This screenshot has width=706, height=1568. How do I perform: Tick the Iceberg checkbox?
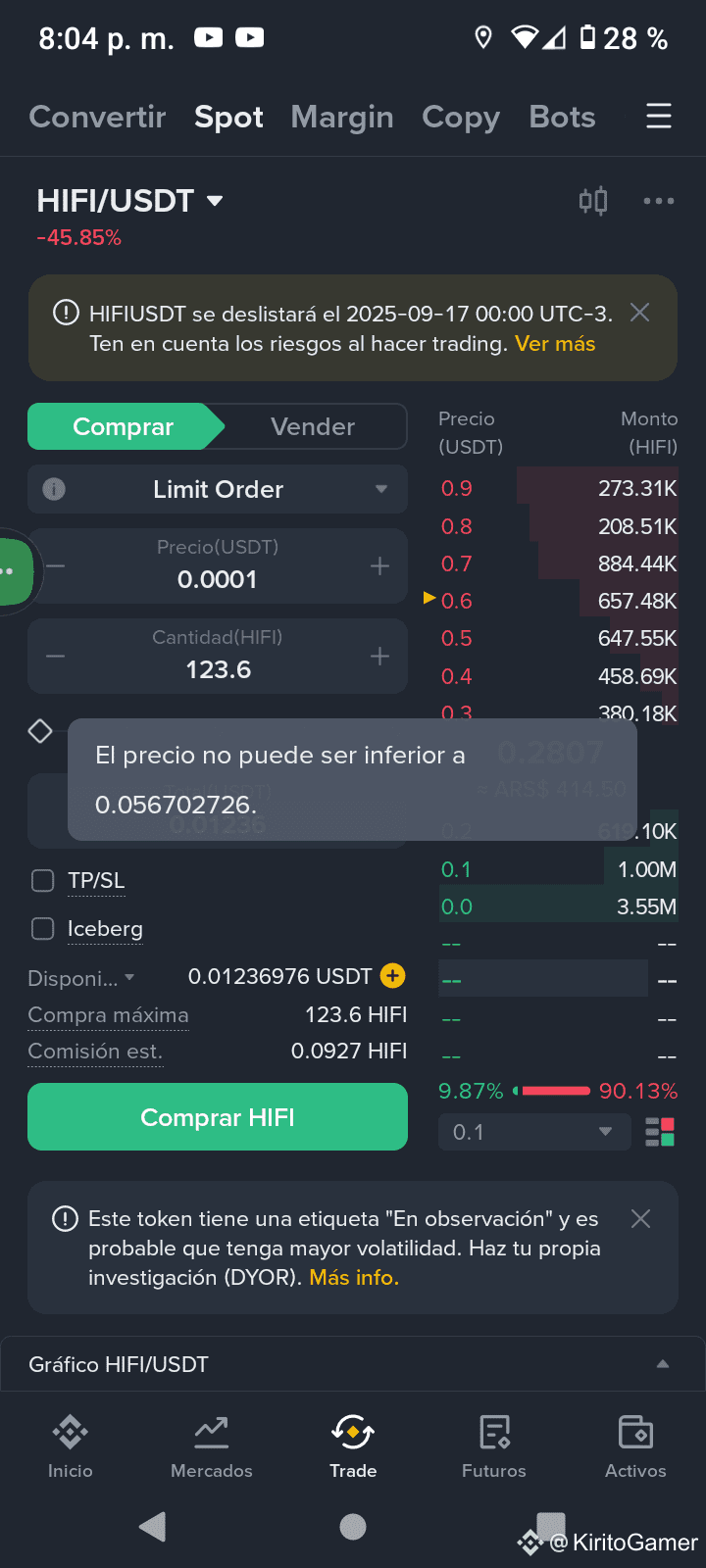pyautogui.click(x=43, y=928)
